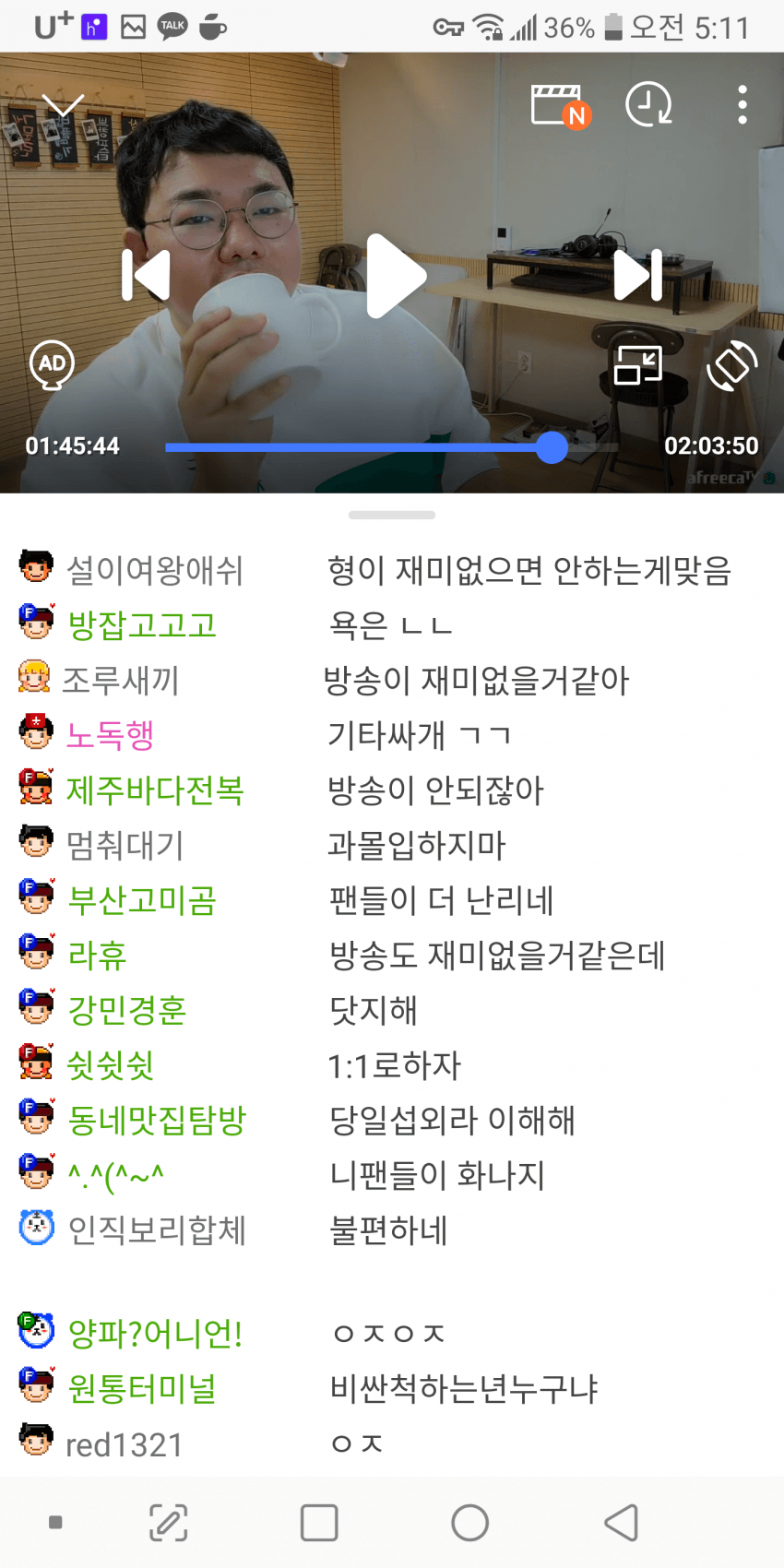
Task: Skip to the previous video
Action: [147, 275]
